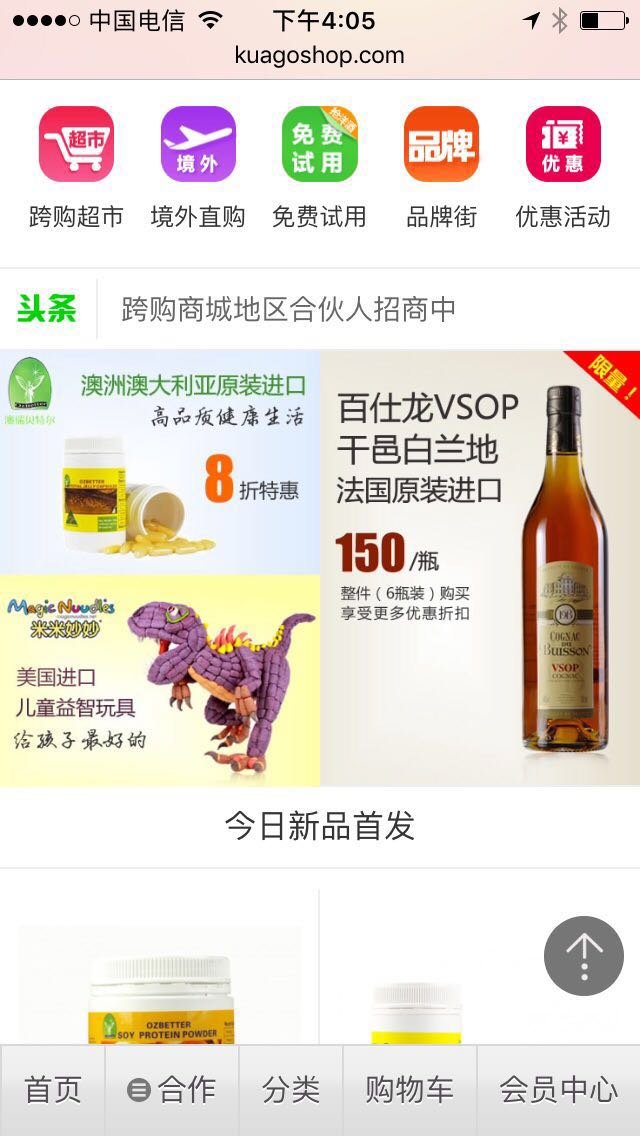Open the 购物车 shopping cart

tap(410, 1090)
